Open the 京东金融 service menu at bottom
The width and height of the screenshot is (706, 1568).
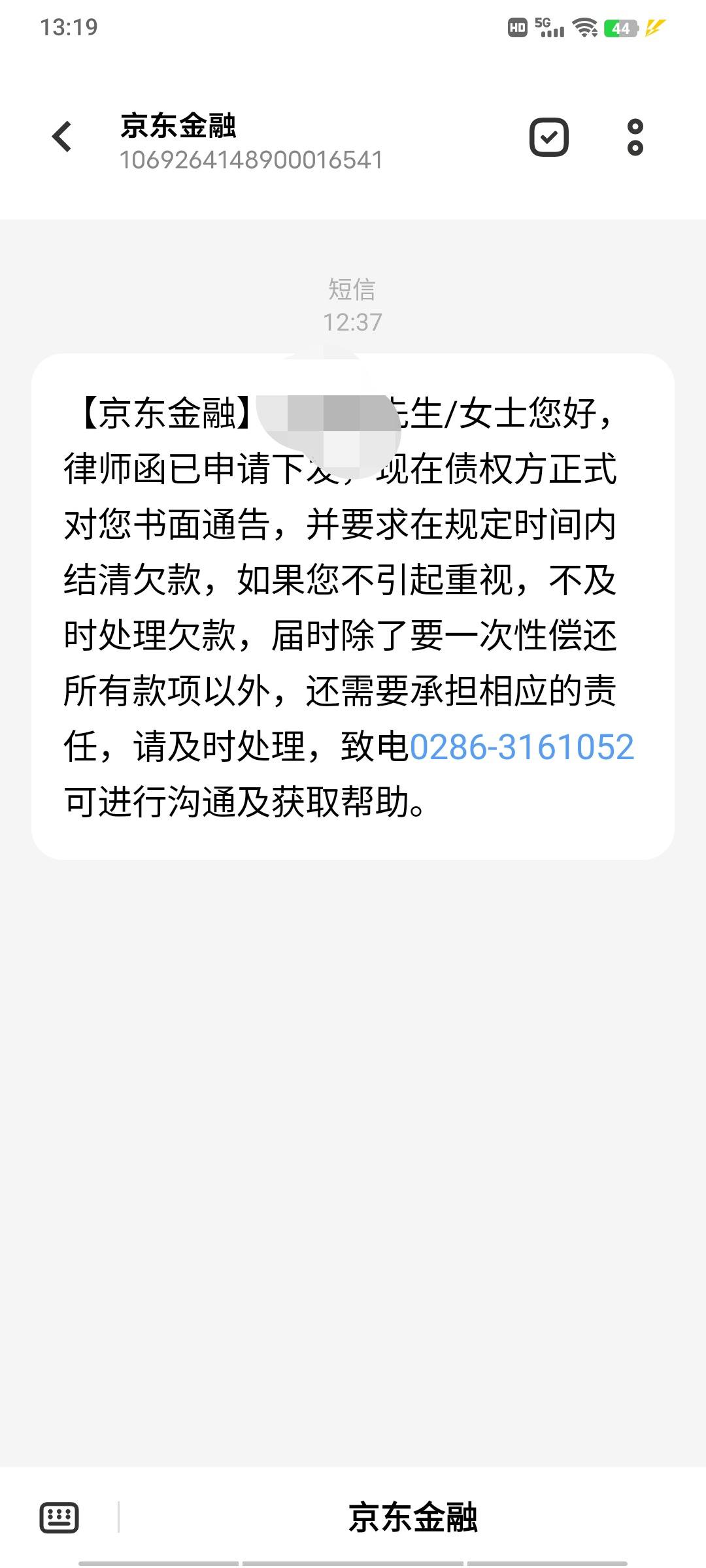click(x=412, y=1517)
